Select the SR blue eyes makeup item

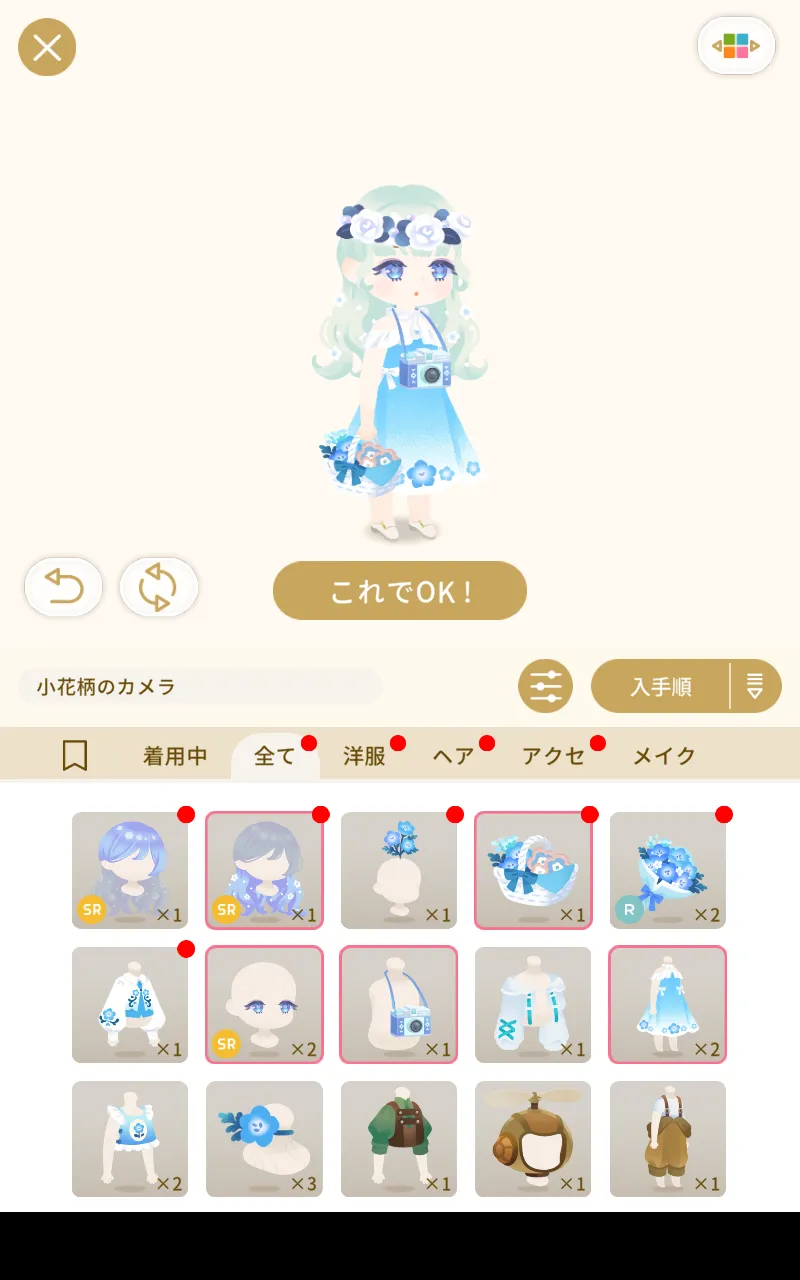point(264,1004)
